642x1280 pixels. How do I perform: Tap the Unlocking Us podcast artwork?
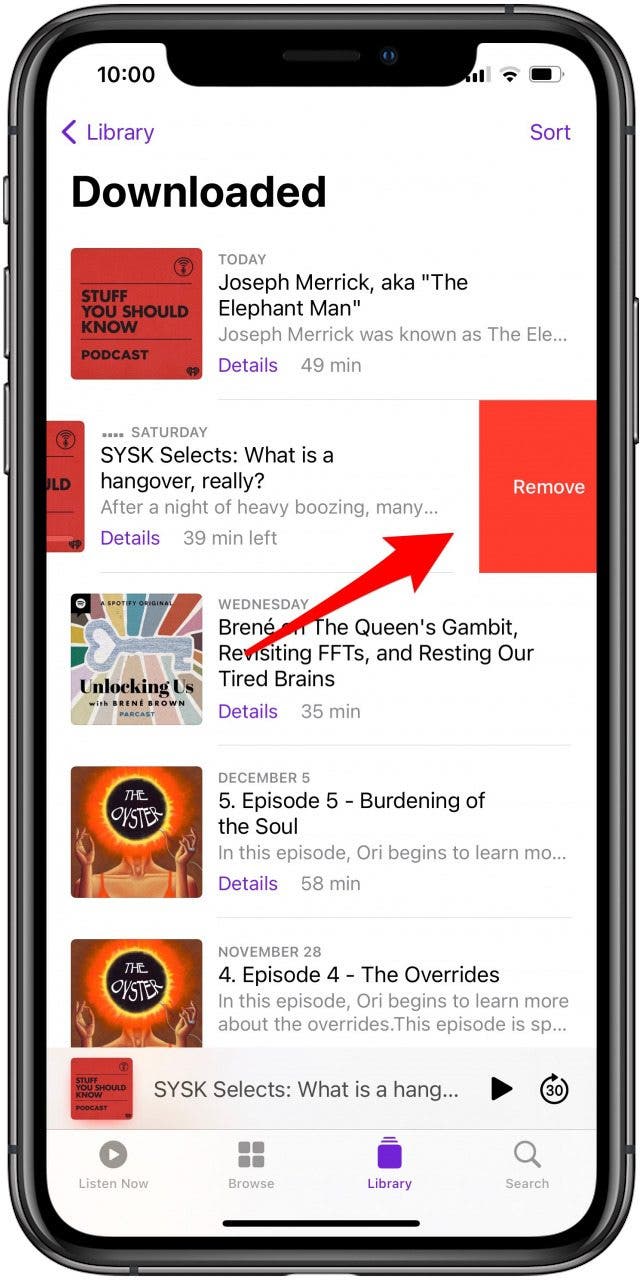(136, 659)
